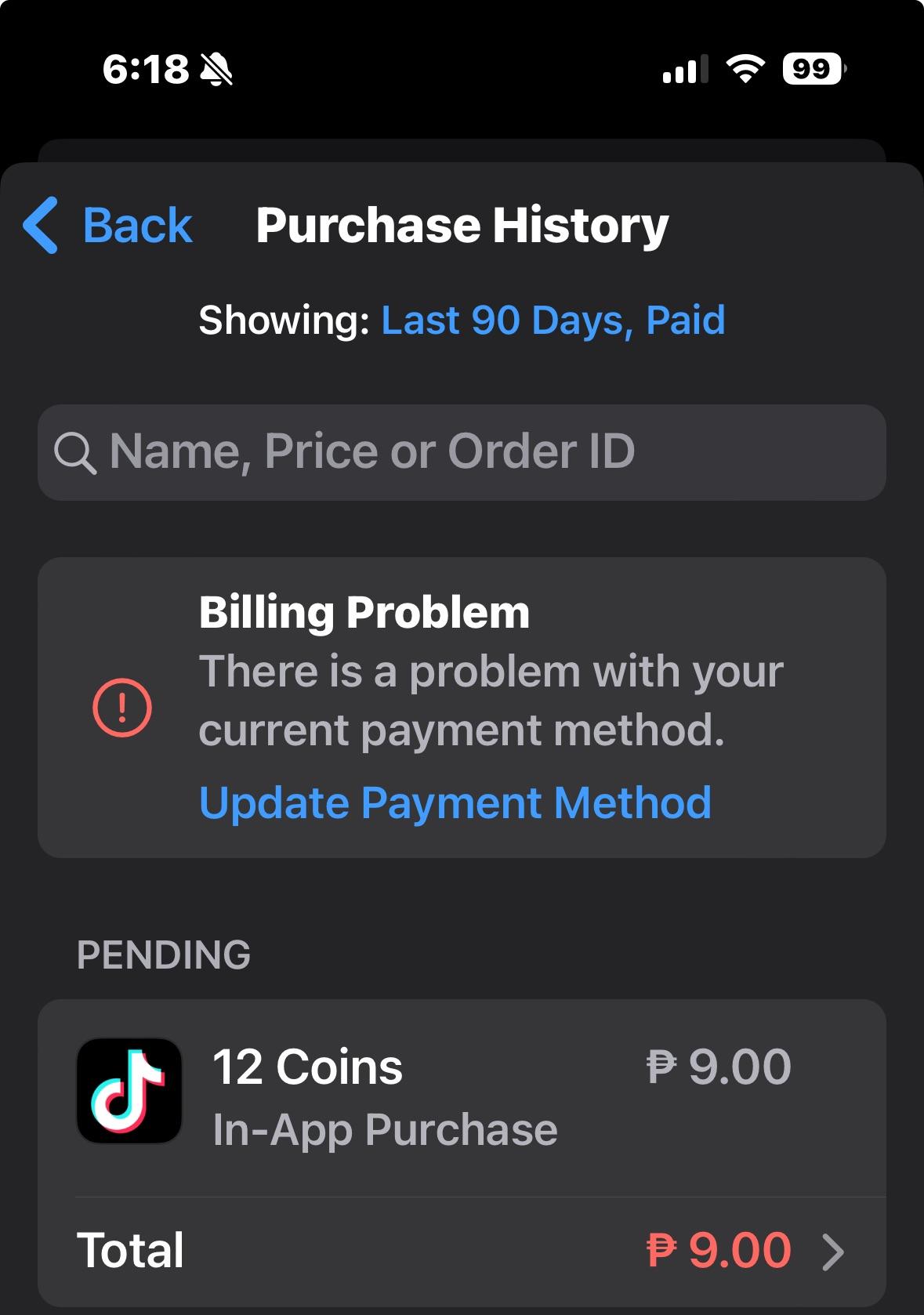The height and width of the screenshot is (1315, 924).
Task: Open the Last 90 Days, Paid filter
Action: click(x=552, y=320)
